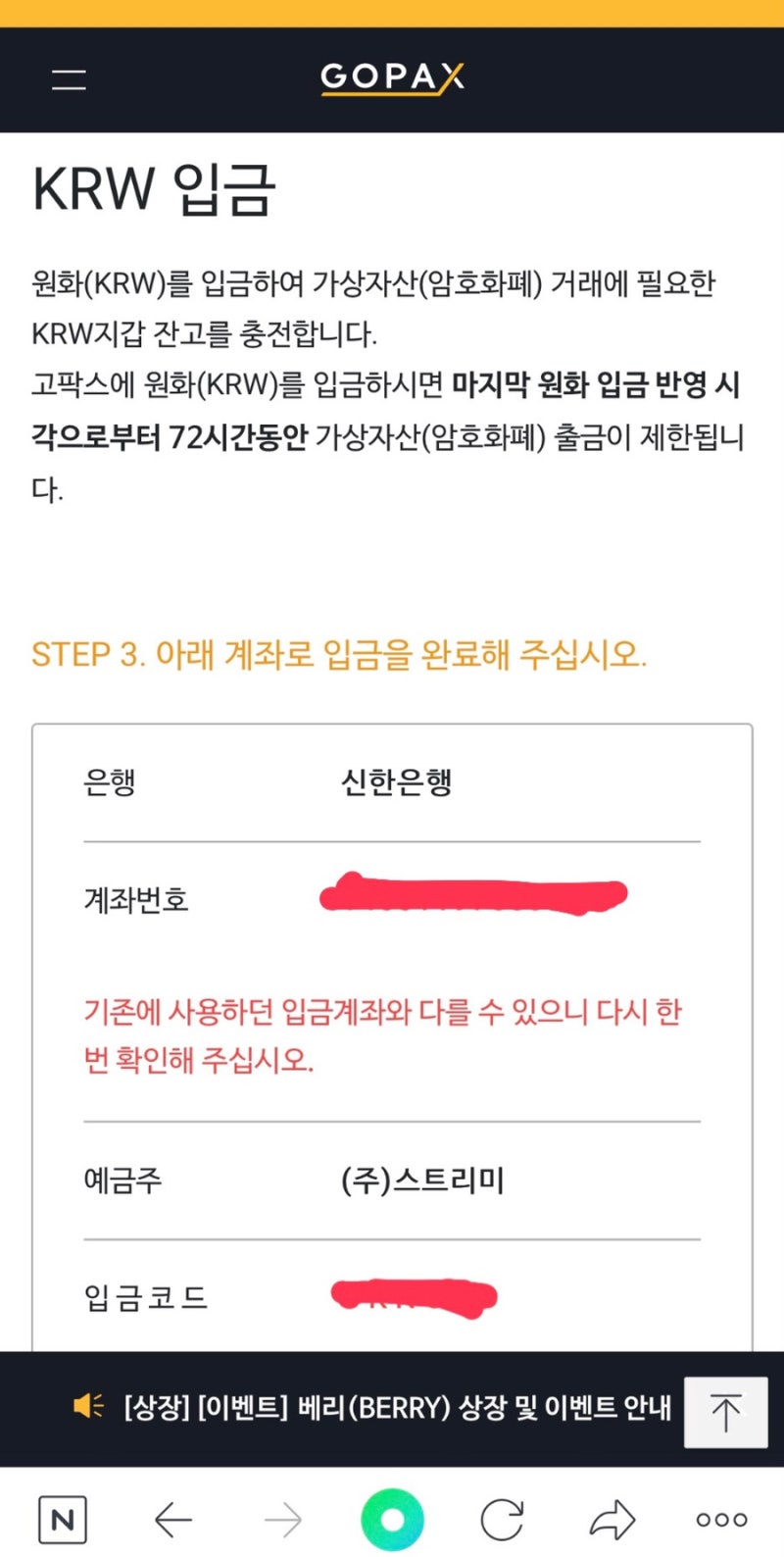Open the hamburger menu at top left
The image size is (784, 1557).
(69, 79)
